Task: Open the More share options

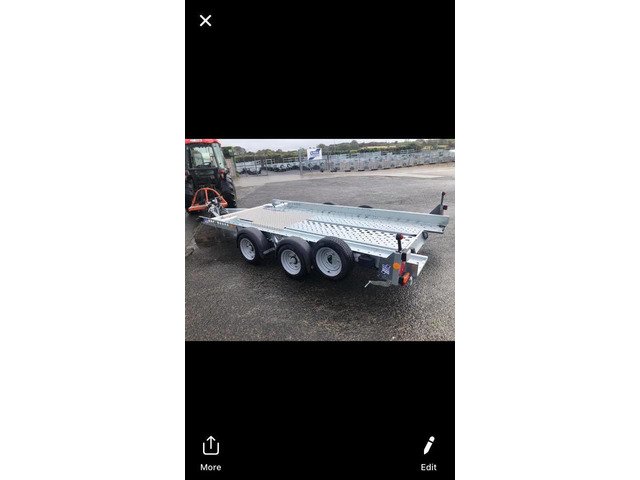Action: click(211, 453)
